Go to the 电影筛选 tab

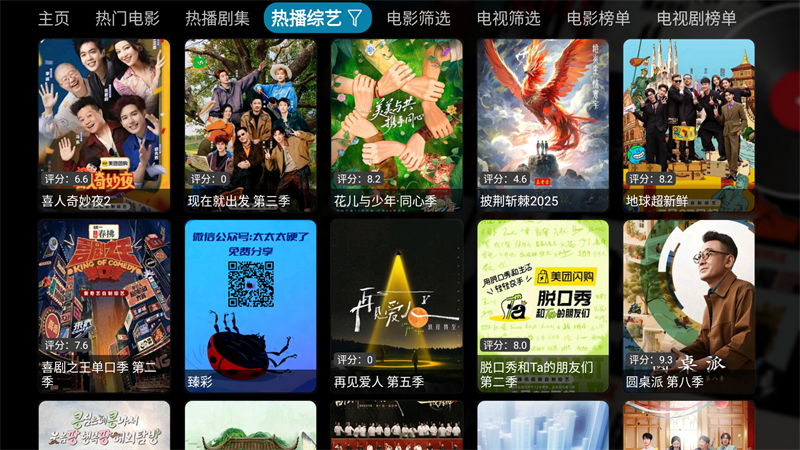click(419, 18)
